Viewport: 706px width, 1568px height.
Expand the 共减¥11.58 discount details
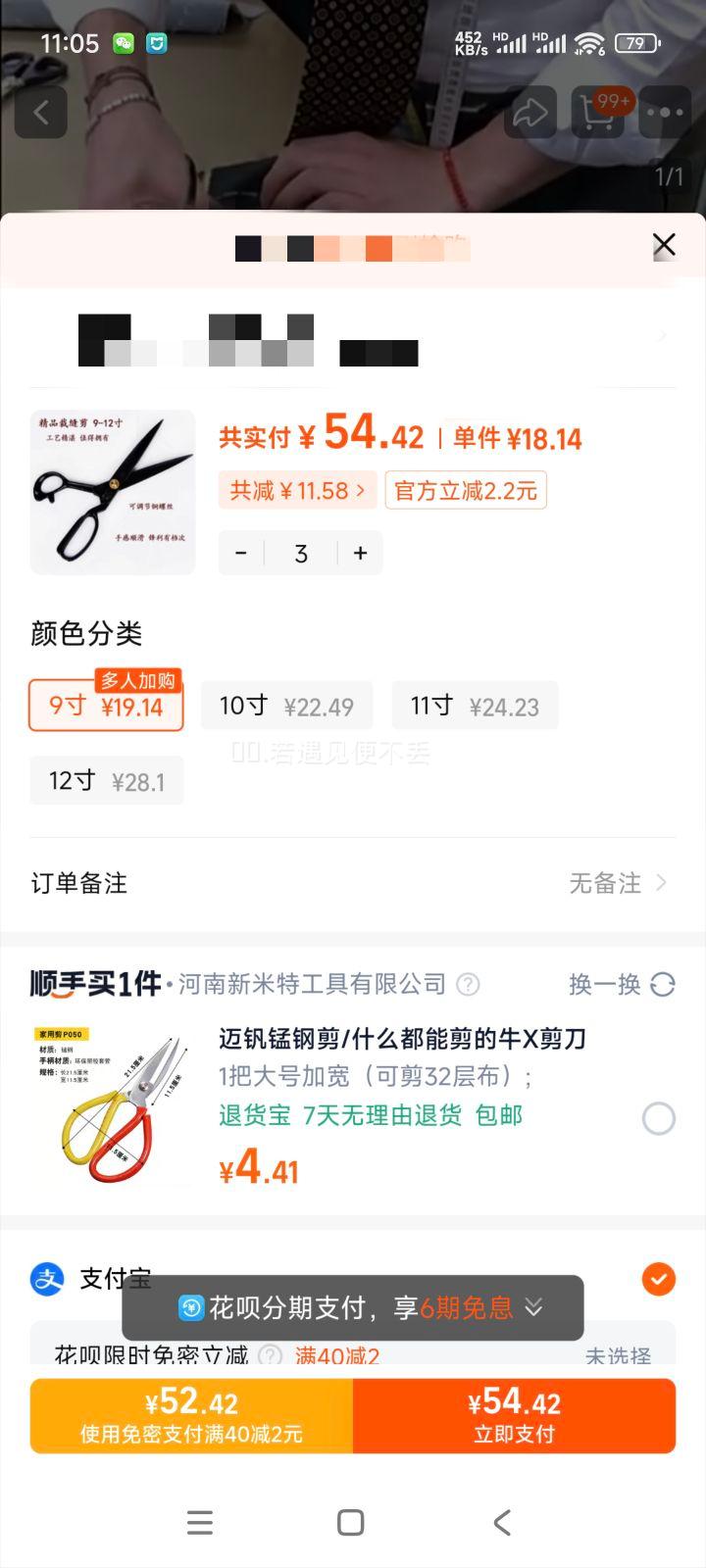[297, 490]
